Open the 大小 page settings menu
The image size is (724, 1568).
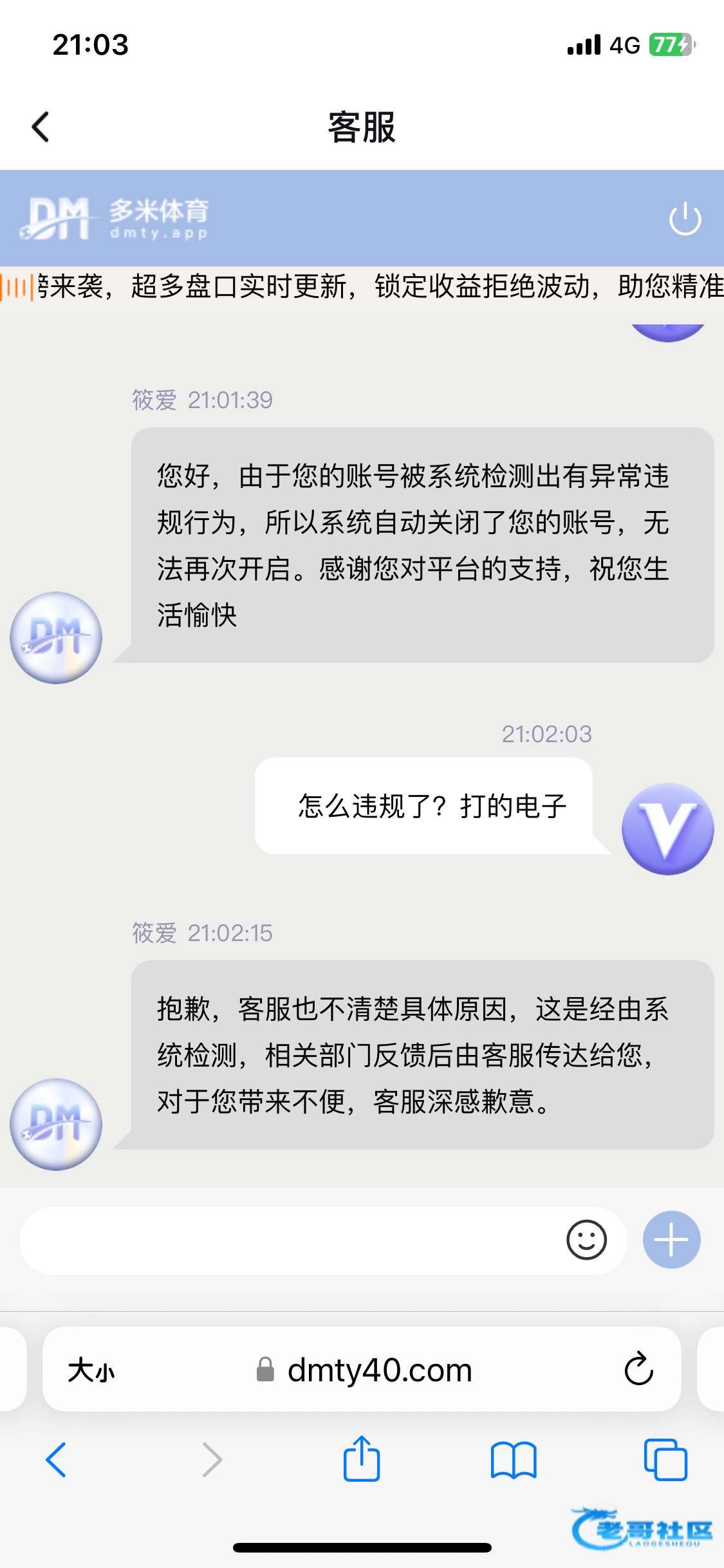coord(91,1370)
